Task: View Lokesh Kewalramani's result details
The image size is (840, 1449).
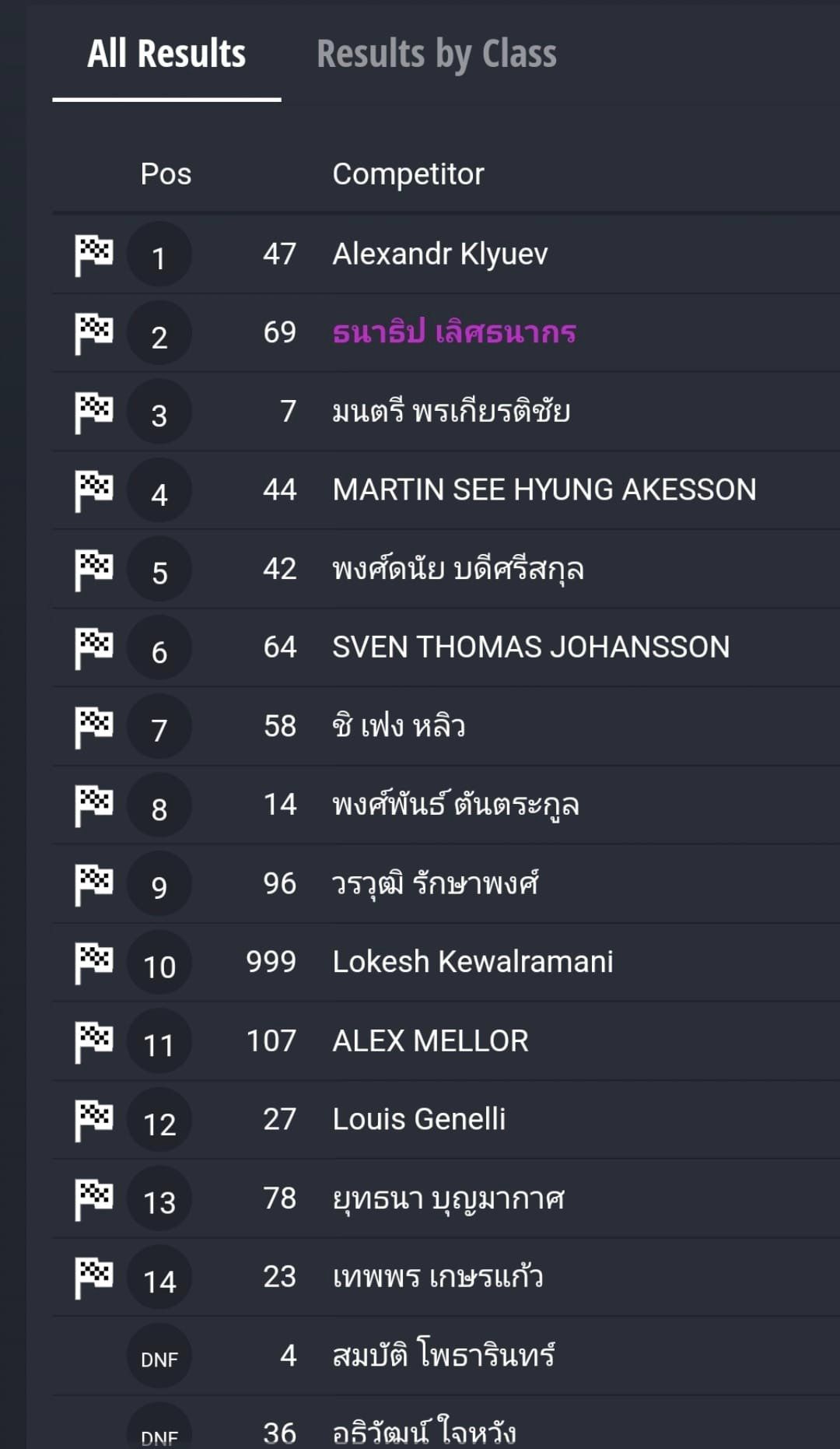Action: [x=472, y=962]
